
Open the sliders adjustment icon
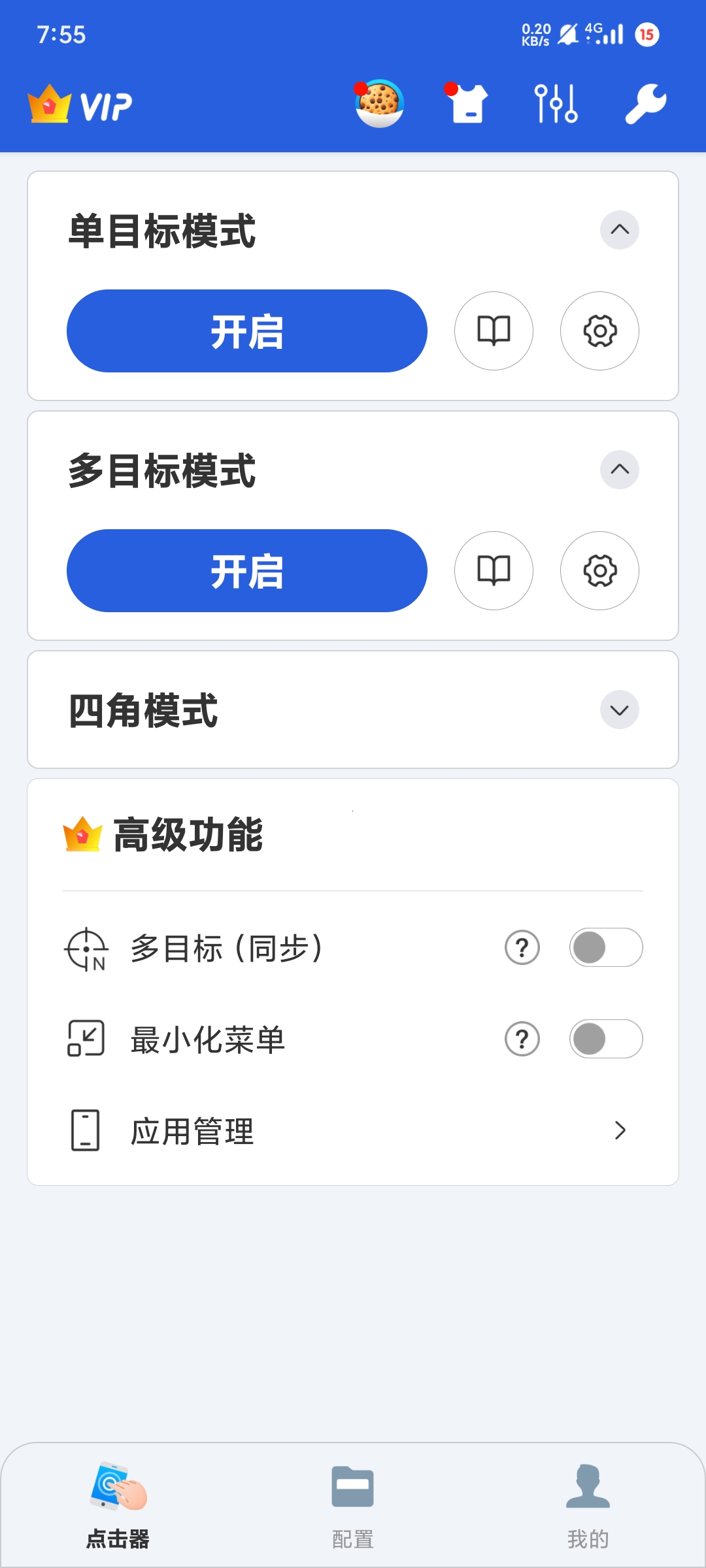coord(556,104)
